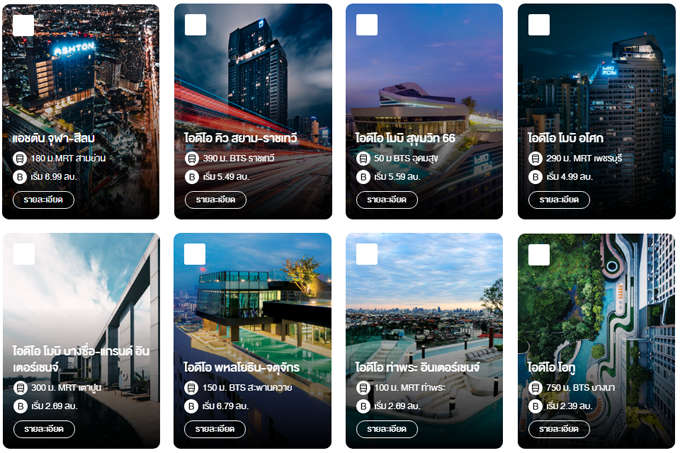Mark the checkbox on ไอดีโอ โมบิ อโศก
This screenshot has width=680, height=453.
coord(539,26)
